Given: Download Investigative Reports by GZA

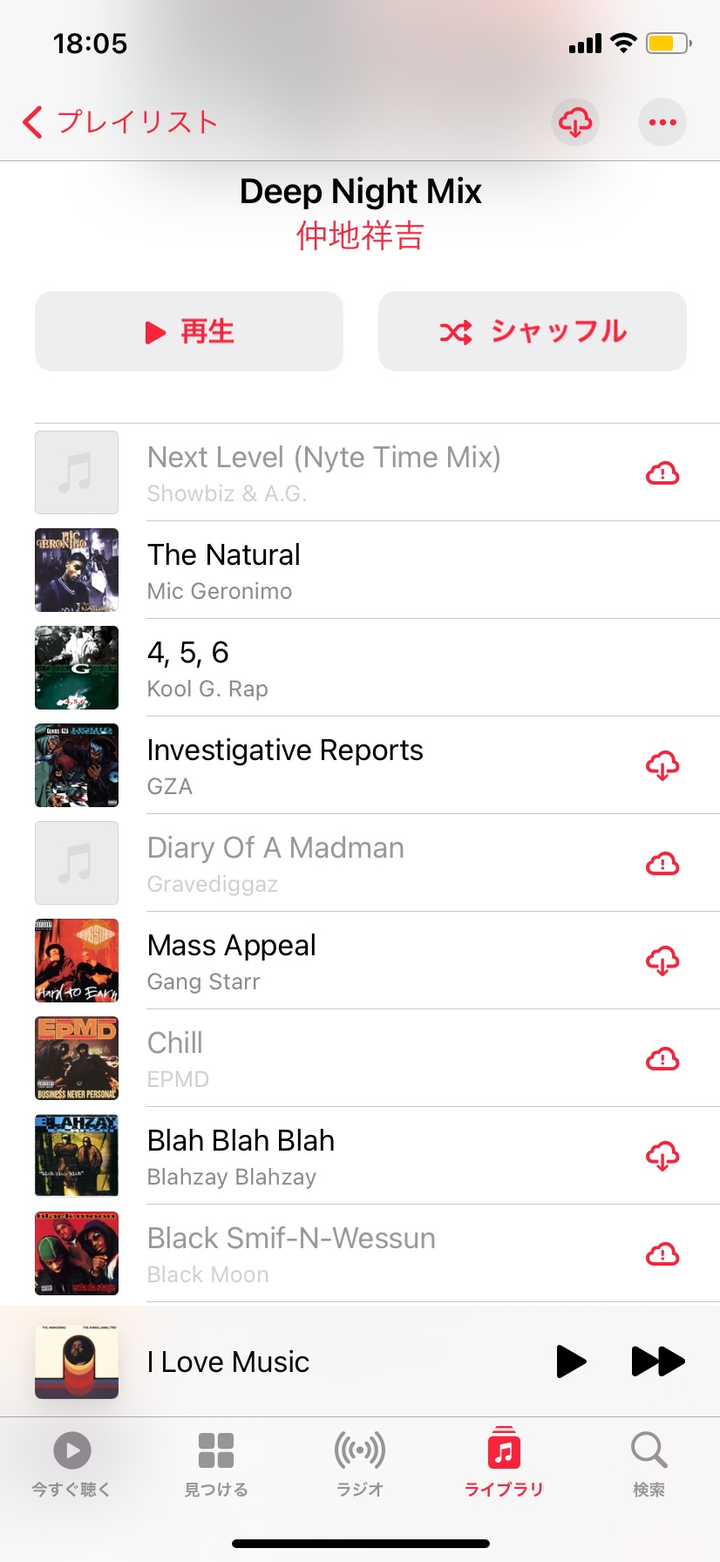Looking at the screenshot, I should pos(662,766).
